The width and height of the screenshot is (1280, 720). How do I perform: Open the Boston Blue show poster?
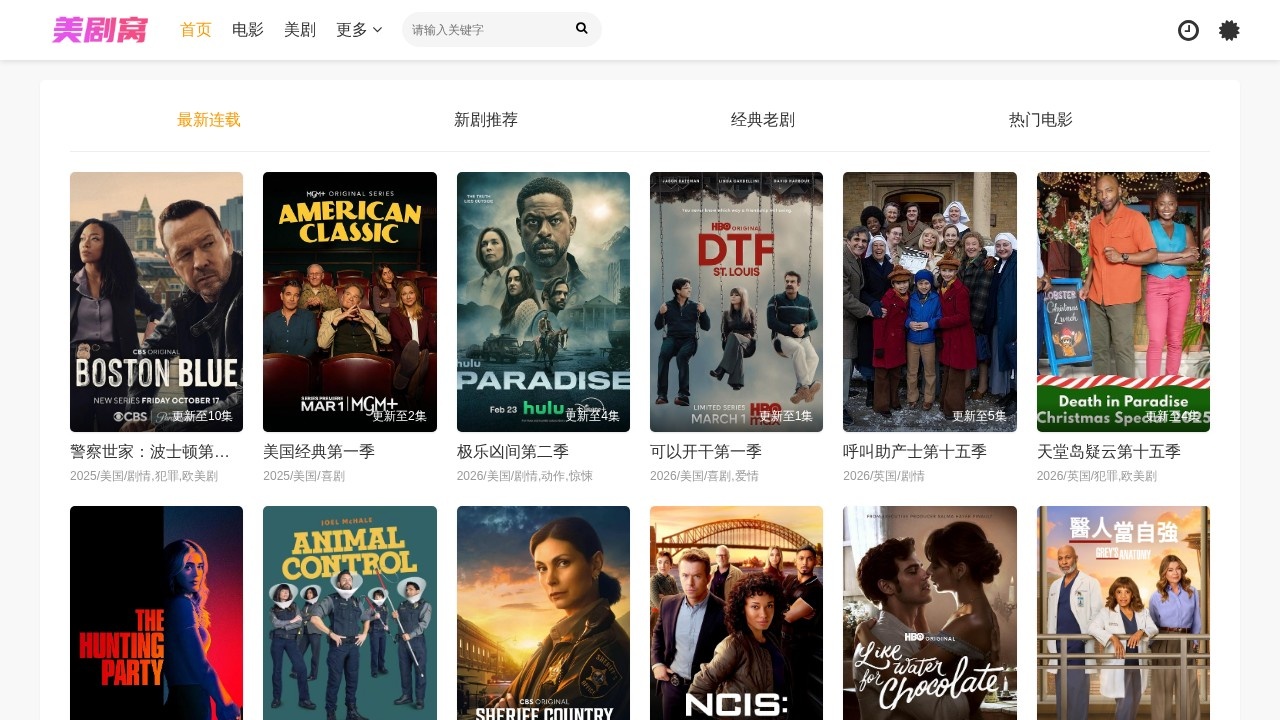156,302
